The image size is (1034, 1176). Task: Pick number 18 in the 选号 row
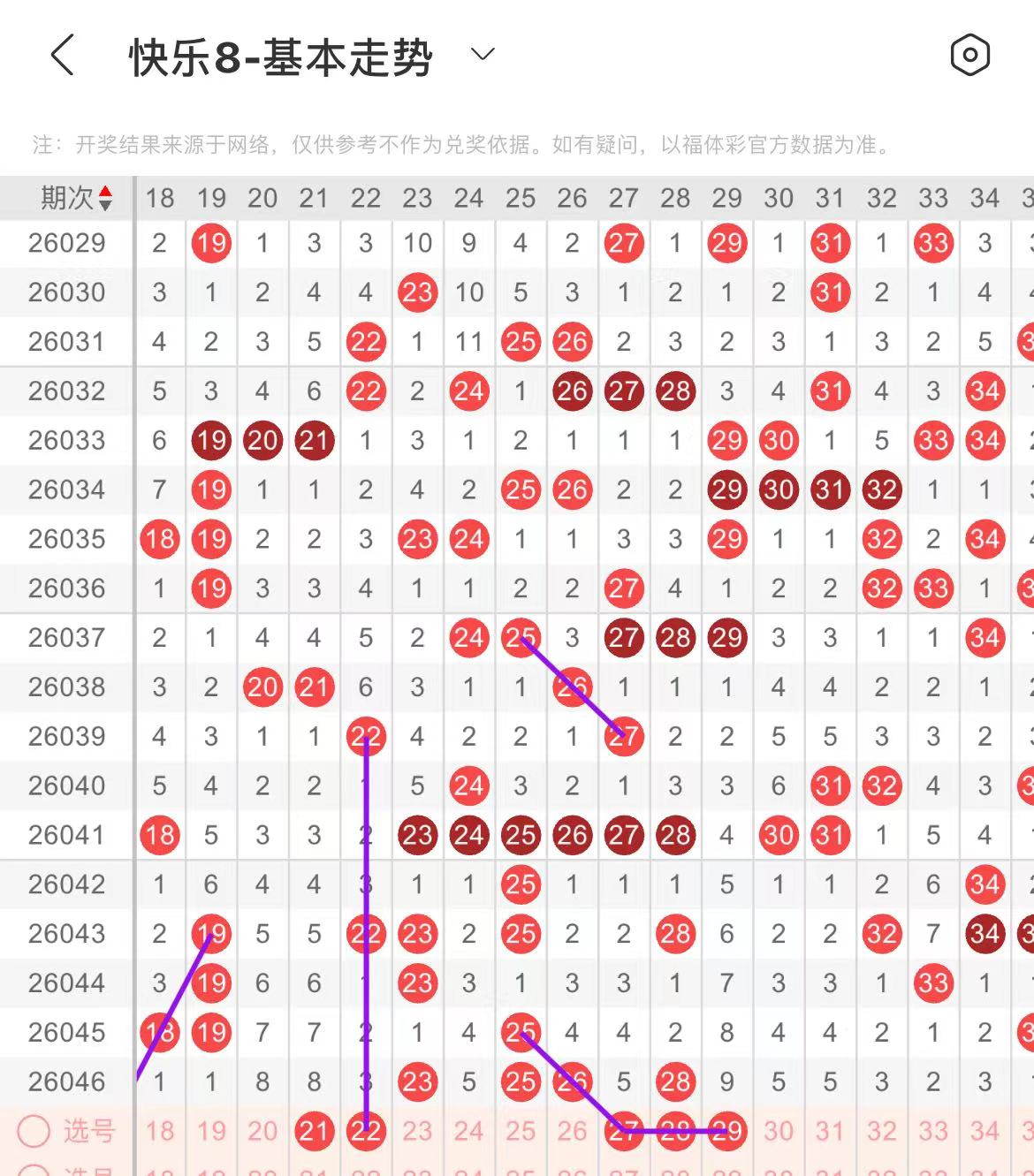(x=160, y=1131)
